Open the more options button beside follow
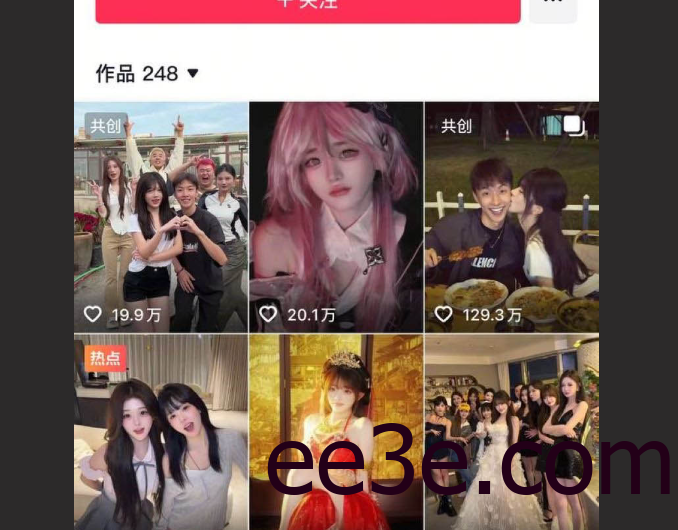678x530 pixels. [552, 7]
